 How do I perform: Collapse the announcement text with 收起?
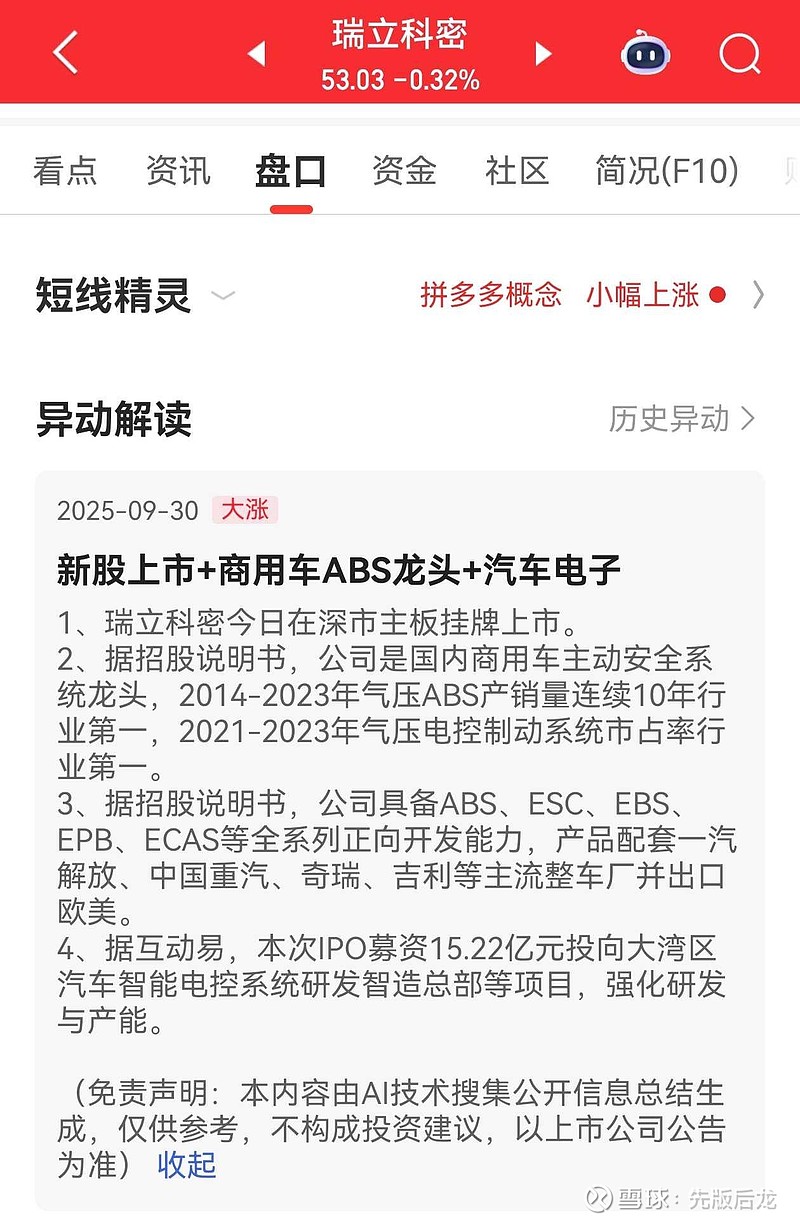point(186,1165)
